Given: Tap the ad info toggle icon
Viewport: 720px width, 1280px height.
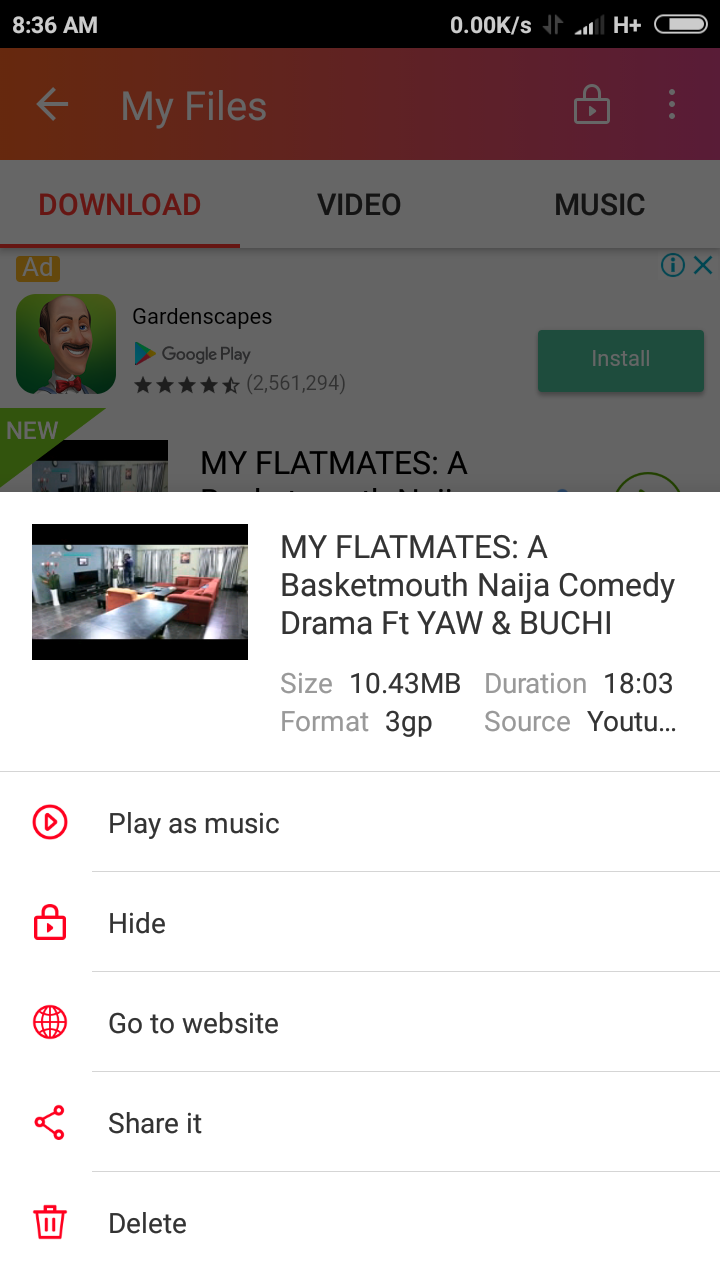Looking at the screenshot, I should point(672,264).
